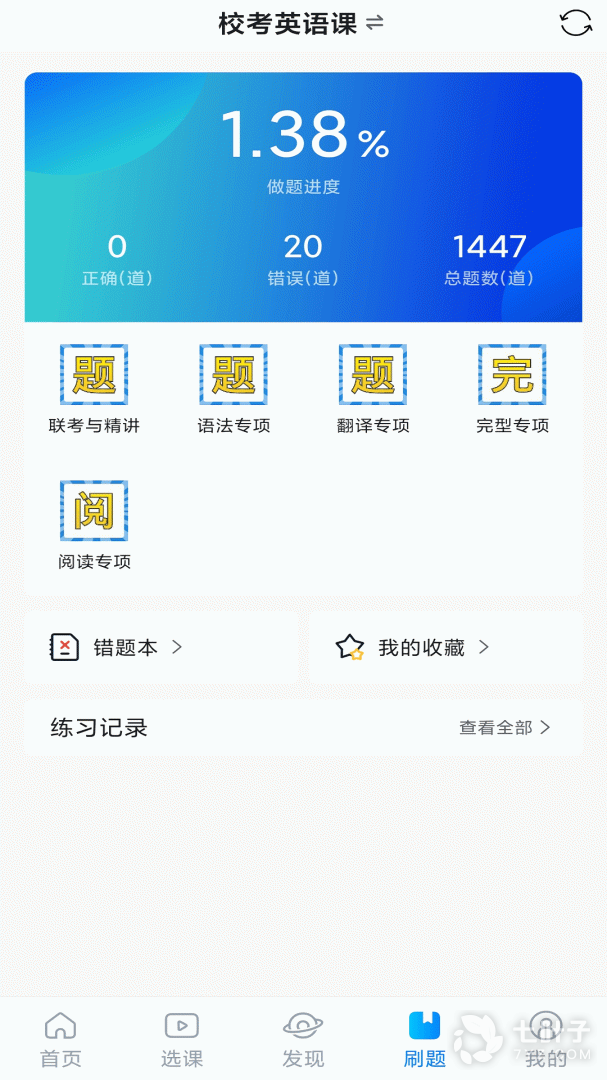Switch to the 首页 tab
The width and height of the screenshot is (607, 1080).
[60, 1040]
